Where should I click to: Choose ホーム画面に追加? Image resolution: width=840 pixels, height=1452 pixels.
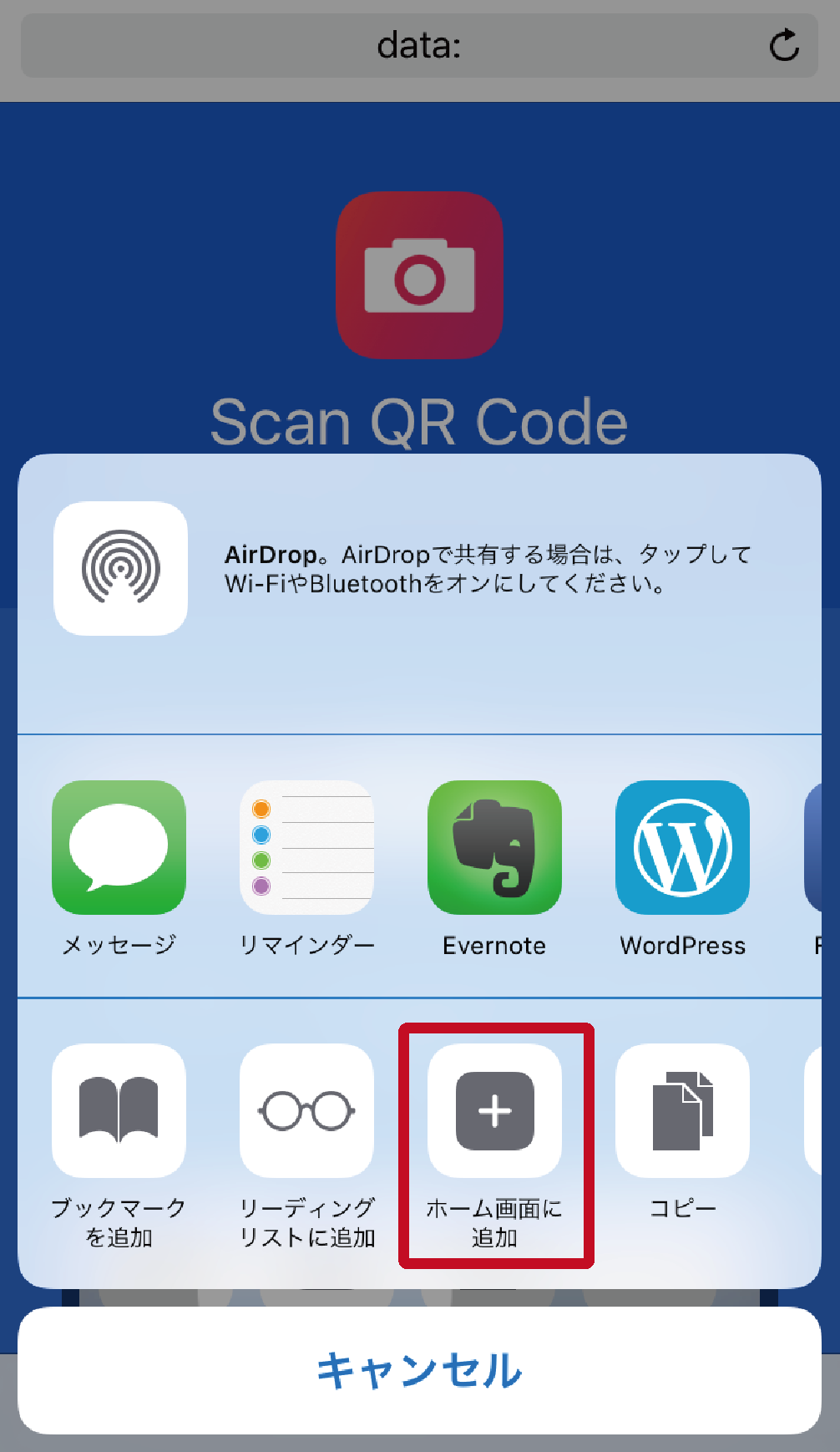coord(494,1111)
